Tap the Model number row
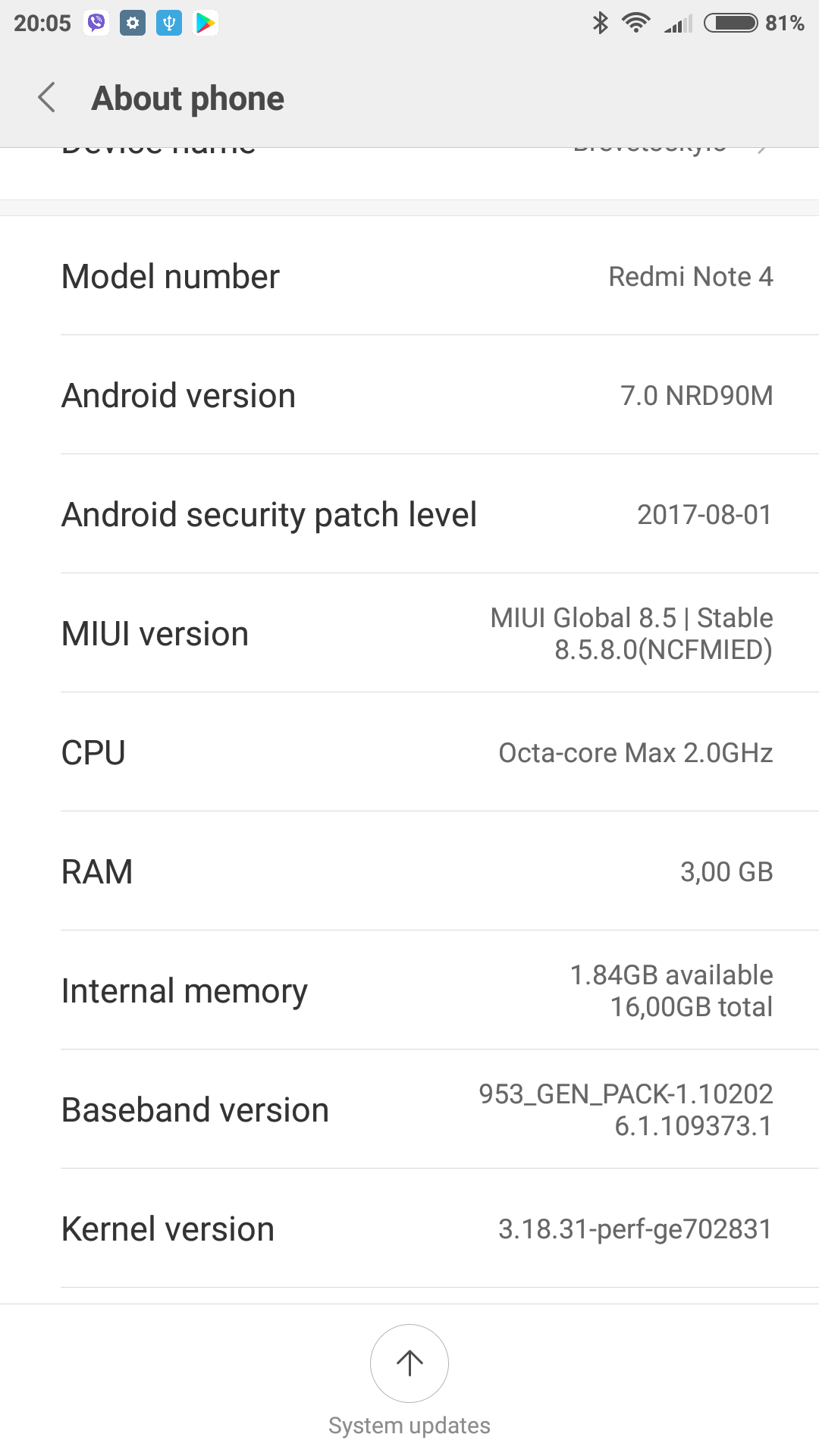Screen dimensions: 819x1456 pos(409,276)
